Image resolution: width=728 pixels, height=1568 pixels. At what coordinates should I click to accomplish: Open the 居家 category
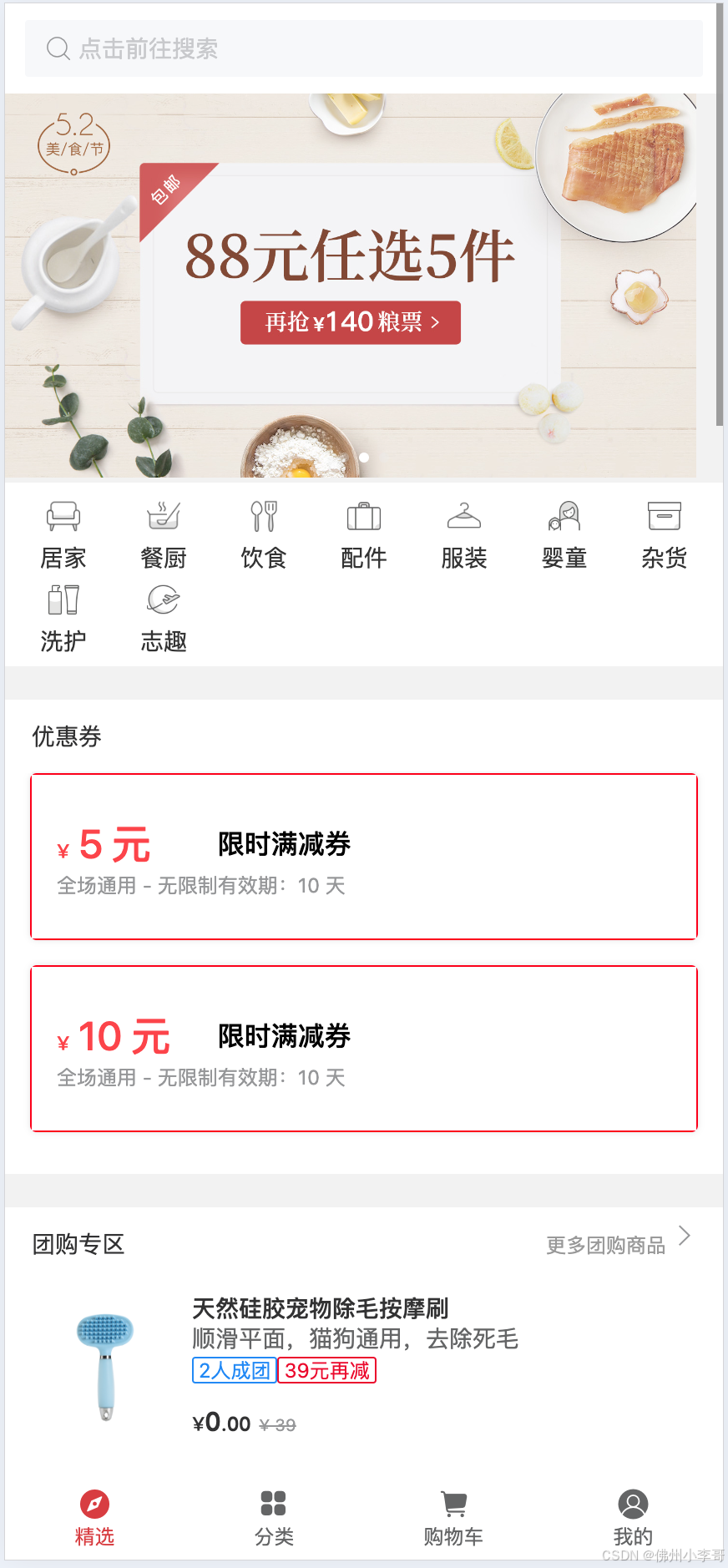pyautogui.click(x=63, y=534)
